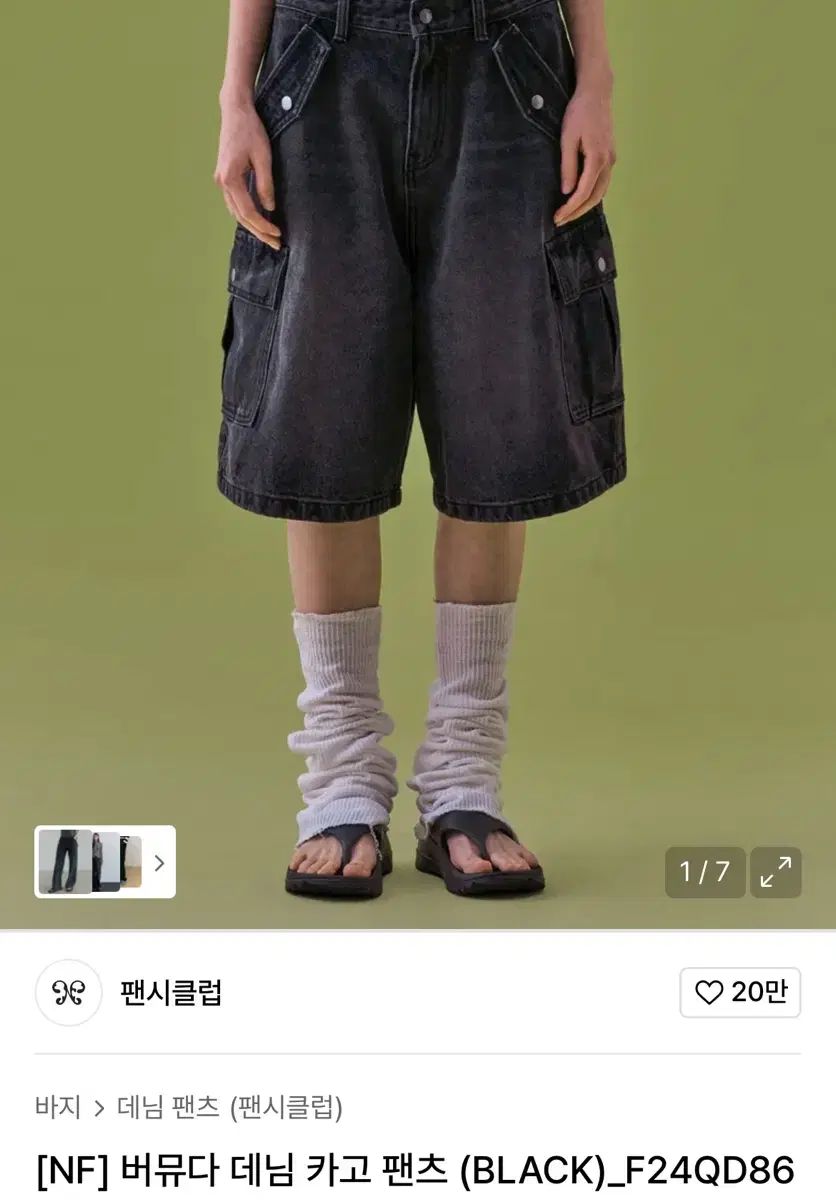Open 데님 팬츠 (팬시클럽) category
This screenshot has width=836, height=1200.
click(230, 1107)
